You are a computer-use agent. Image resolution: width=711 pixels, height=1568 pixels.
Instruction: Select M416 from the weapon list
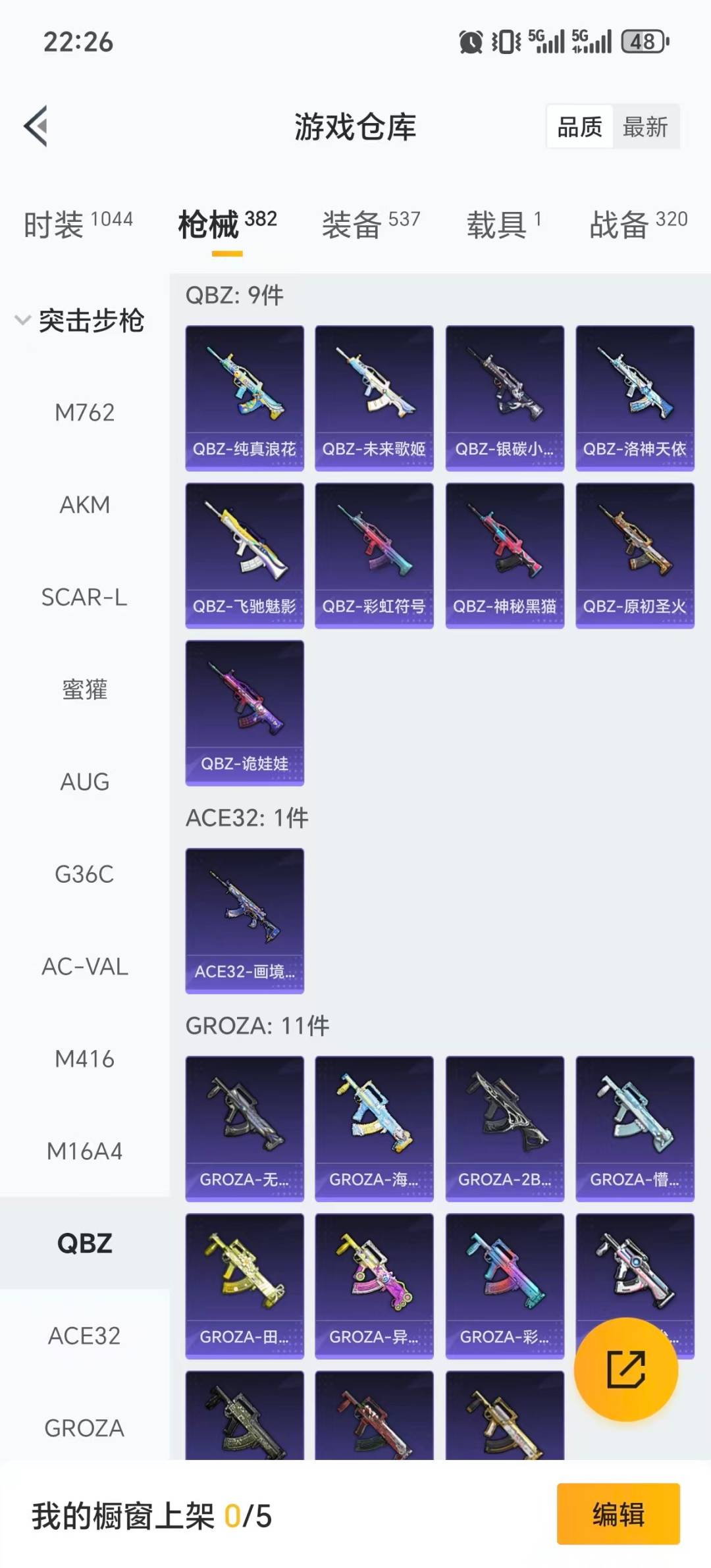click(x=84, y=1058)
